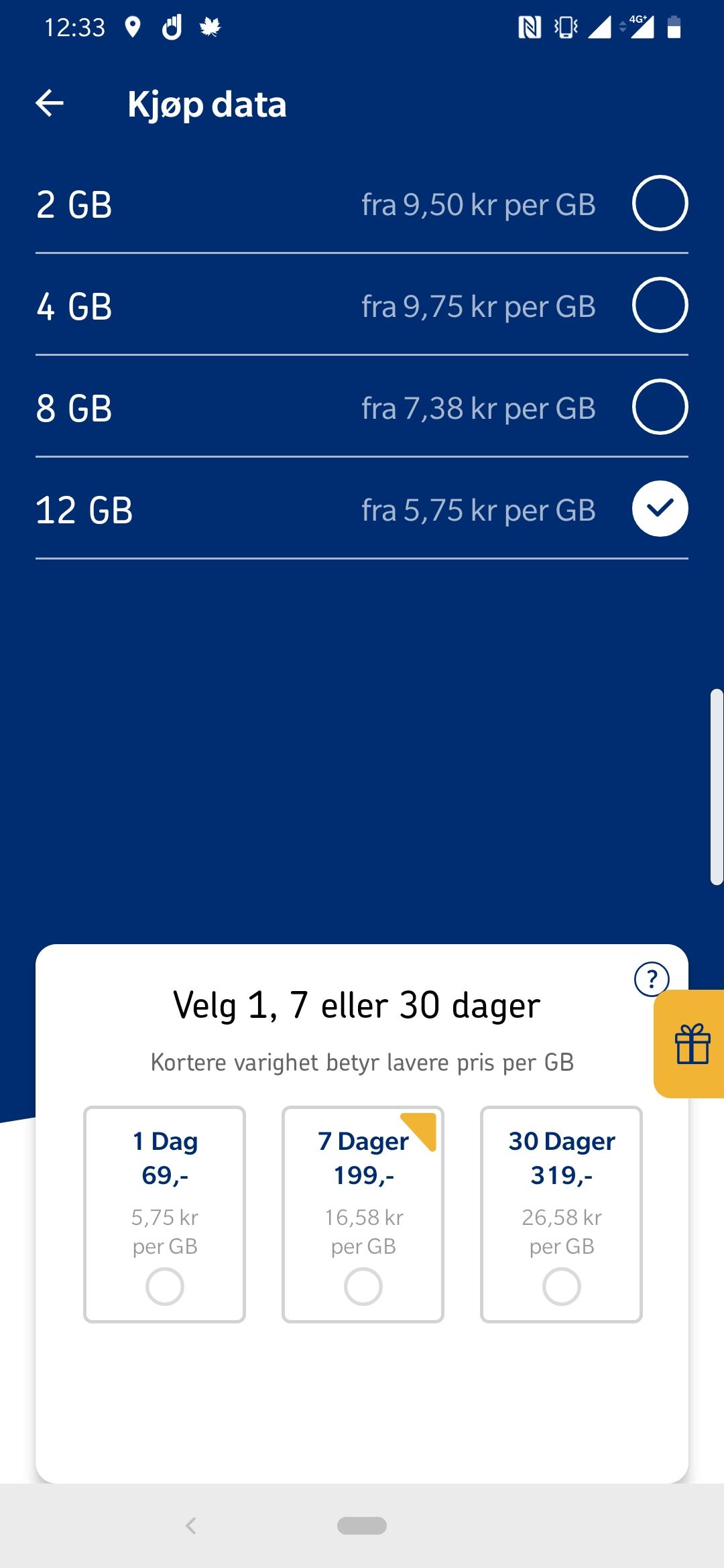Tap the system back arrow
The height and width of the screenshot is (1568, 724).
(x=191, y=1526)
